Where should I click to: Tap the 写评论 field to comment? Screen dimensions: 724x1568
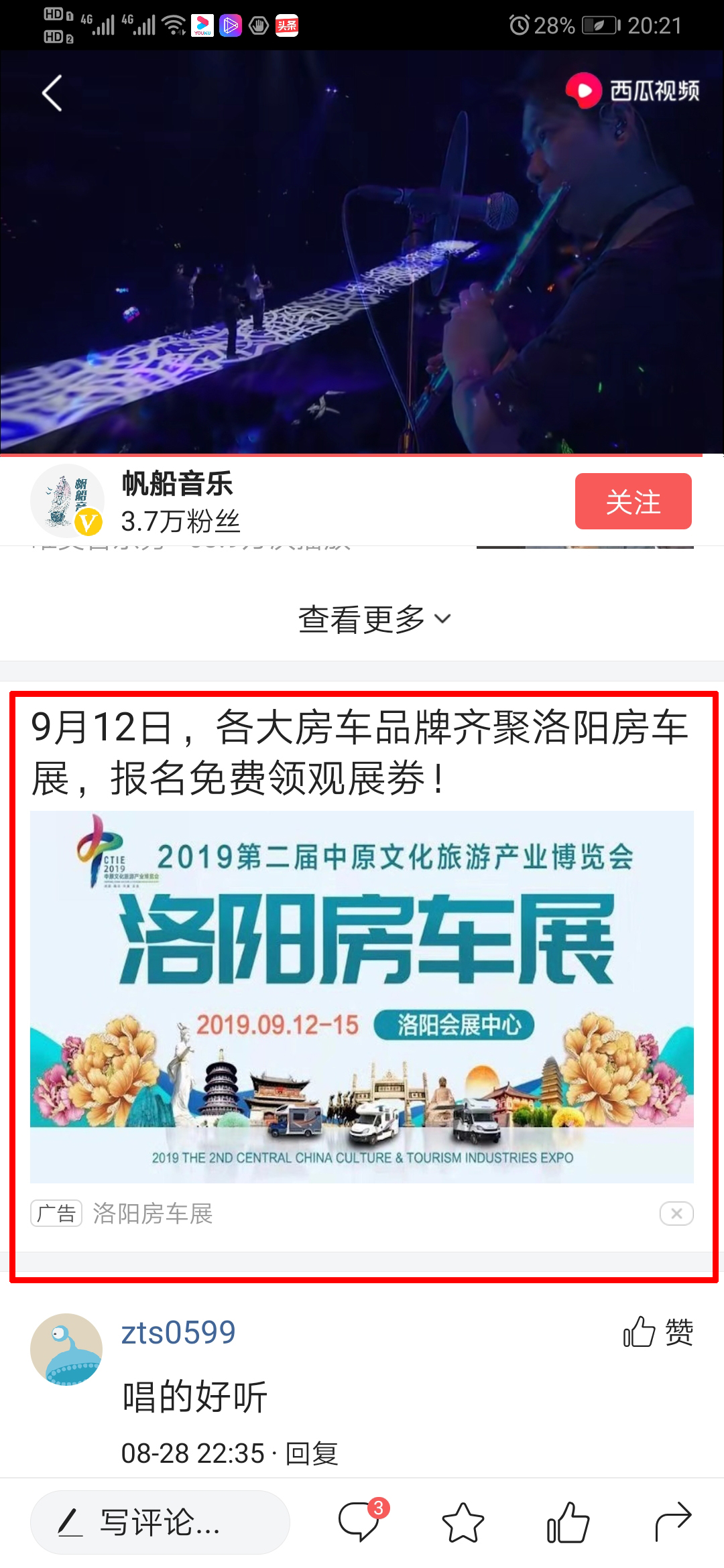(160, 1522)
